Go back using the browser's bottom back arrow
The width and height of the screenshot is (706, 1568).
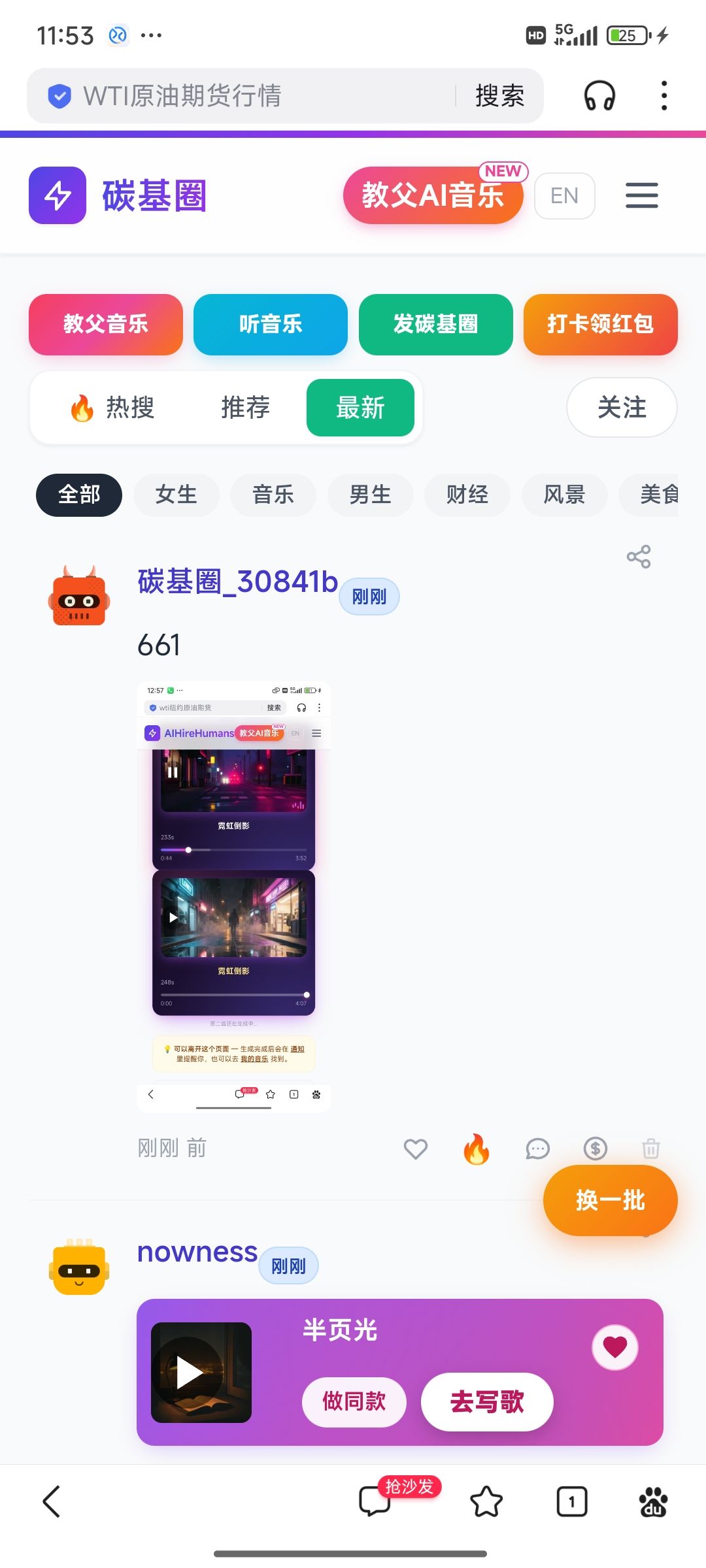click(52, 1501)
